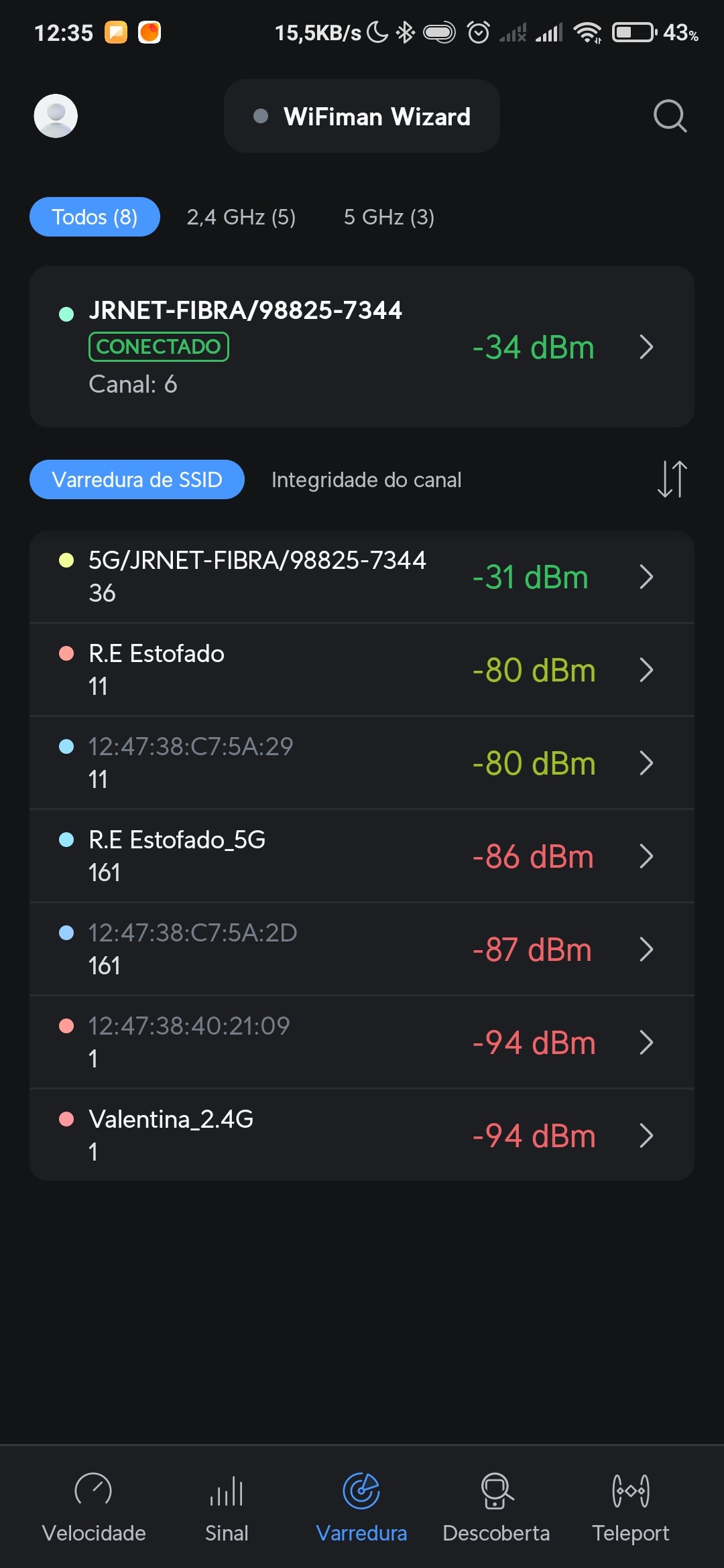Filter networks by 2,4 GHz
Screen dimensions: 724x1568
pos(241,217)
